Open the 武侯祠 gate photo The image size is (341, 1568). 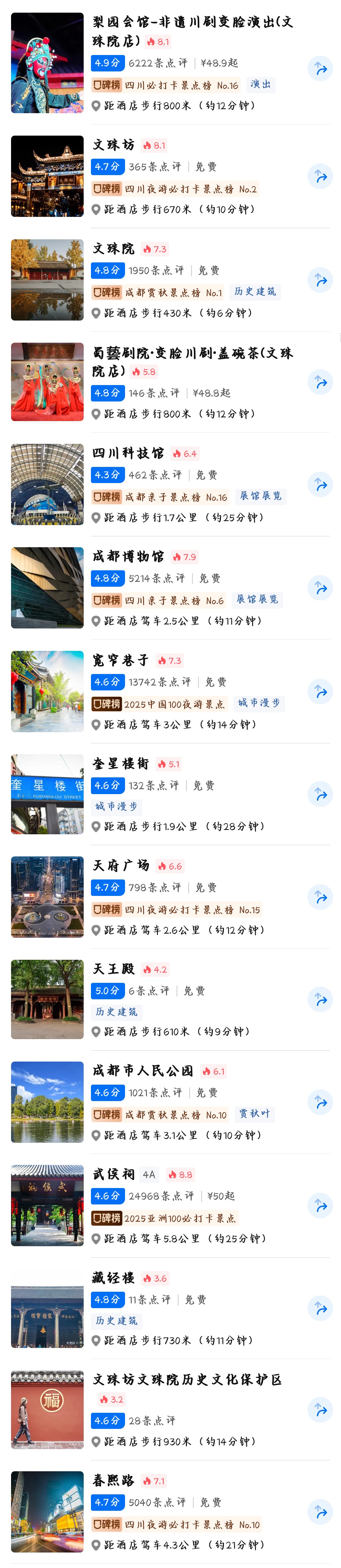pos(47,1205)
